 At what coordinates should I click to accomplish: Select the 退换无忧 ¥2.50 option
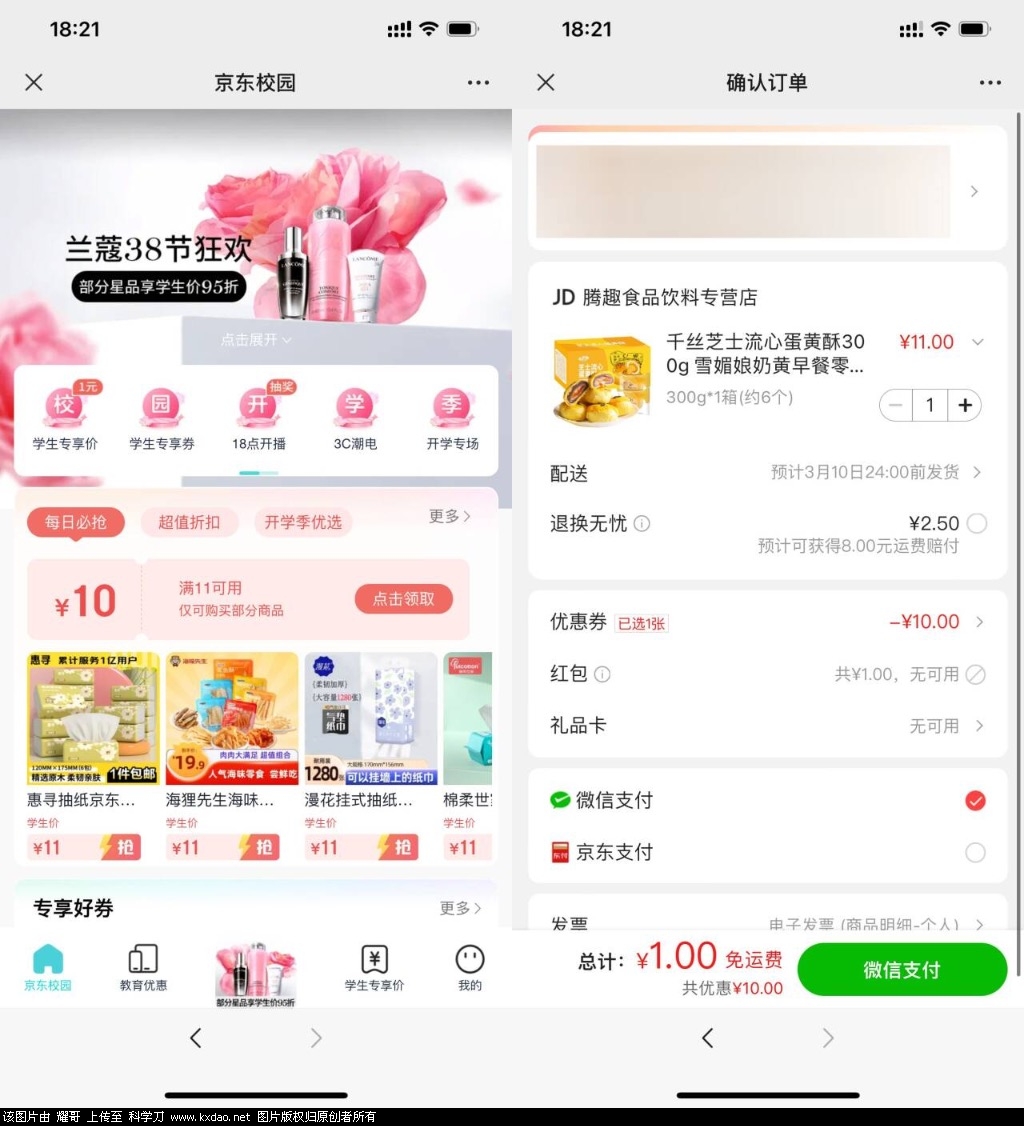976,523
